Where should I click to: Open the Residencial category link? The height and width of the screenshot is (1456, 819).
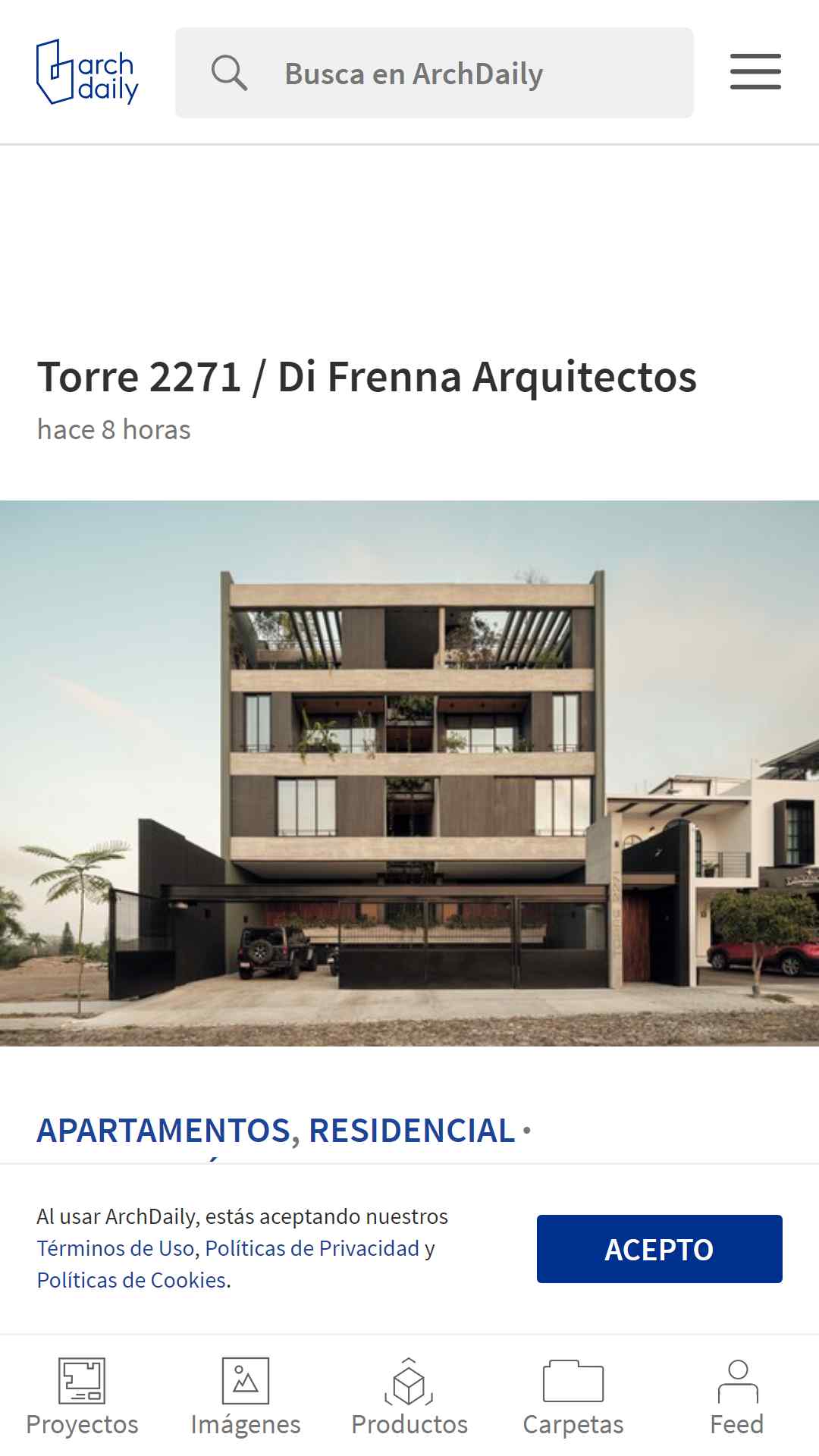point(412,1131)
